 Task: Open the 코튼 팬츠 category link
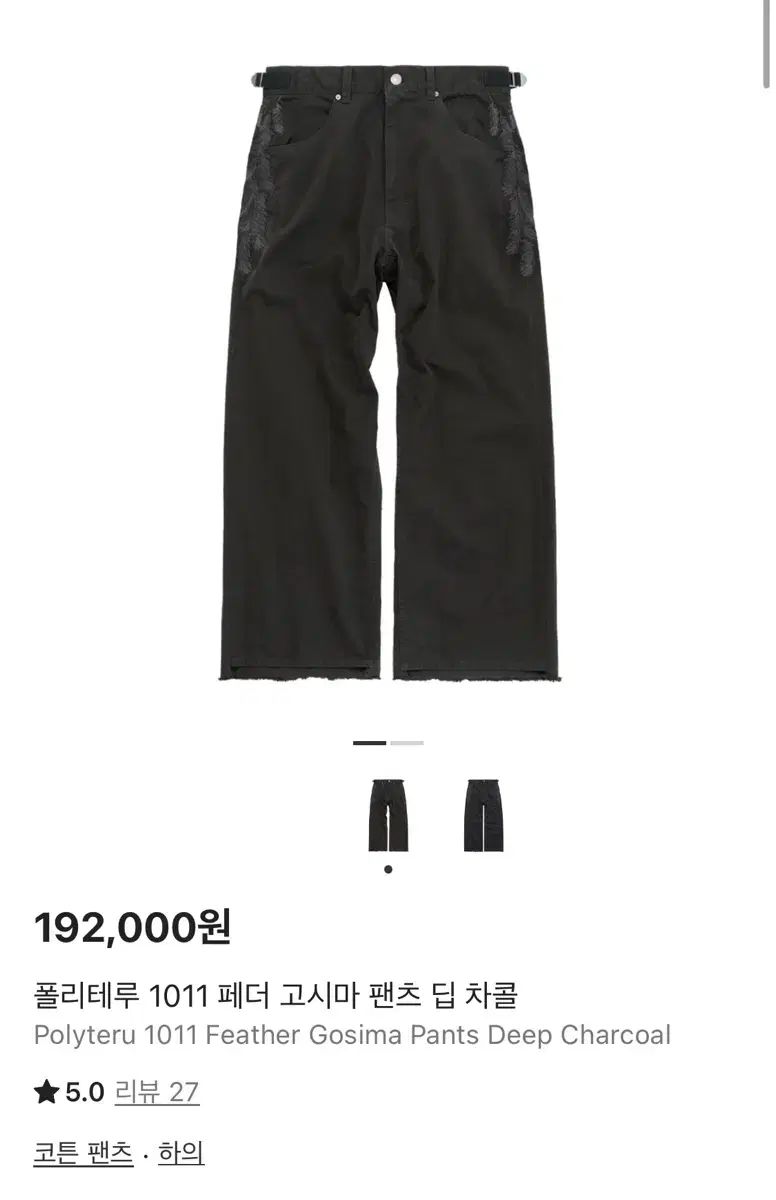(83, 1153)
